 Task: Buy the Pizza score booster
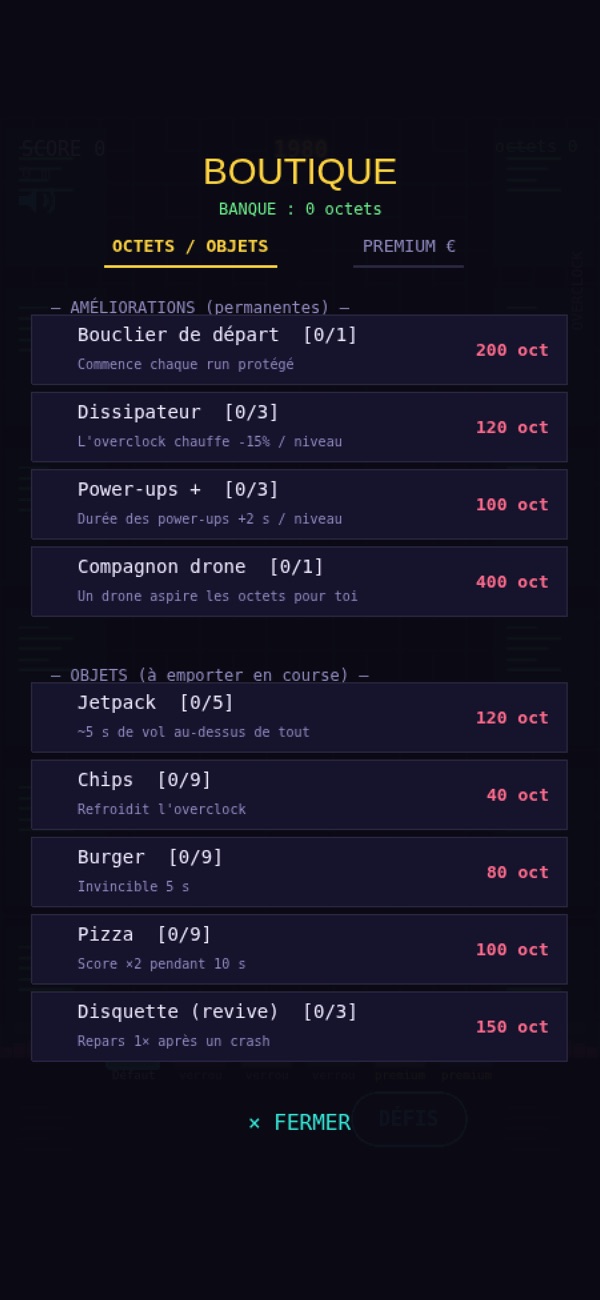click(299, 949)
